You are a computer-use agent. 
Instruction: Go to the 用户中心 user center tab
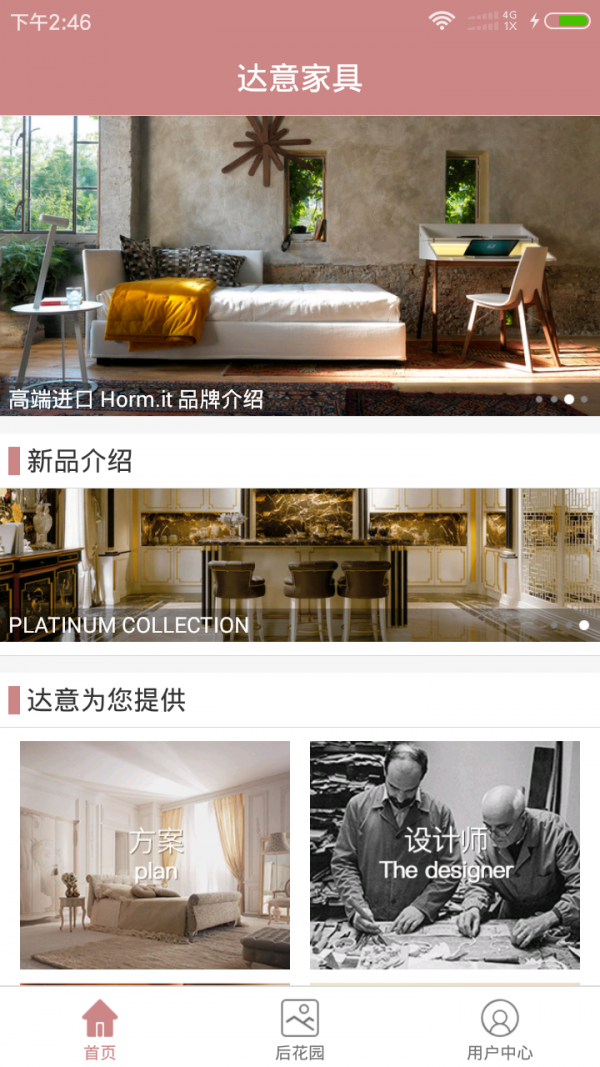[500, 1029]
